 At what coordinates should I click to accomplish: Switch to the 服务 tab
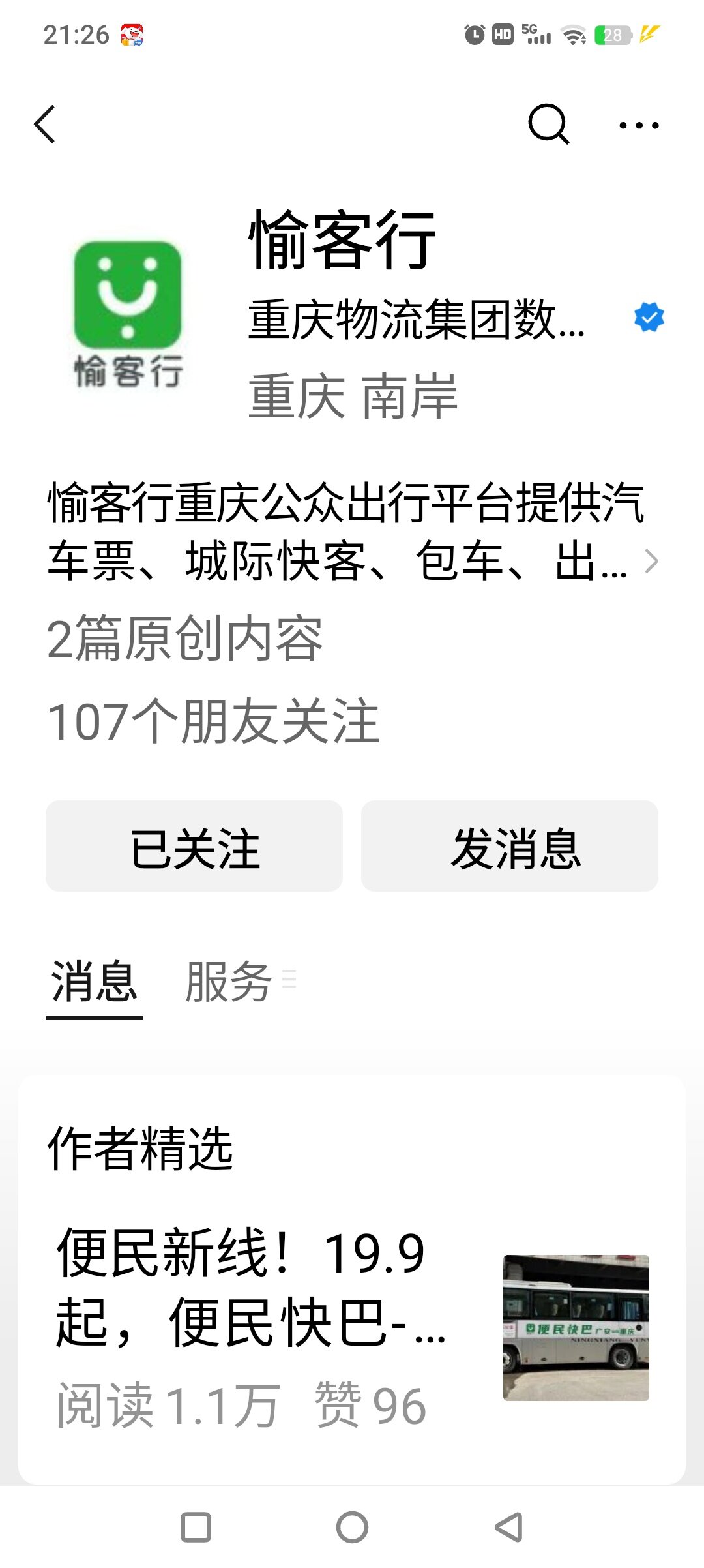[229, 982]
